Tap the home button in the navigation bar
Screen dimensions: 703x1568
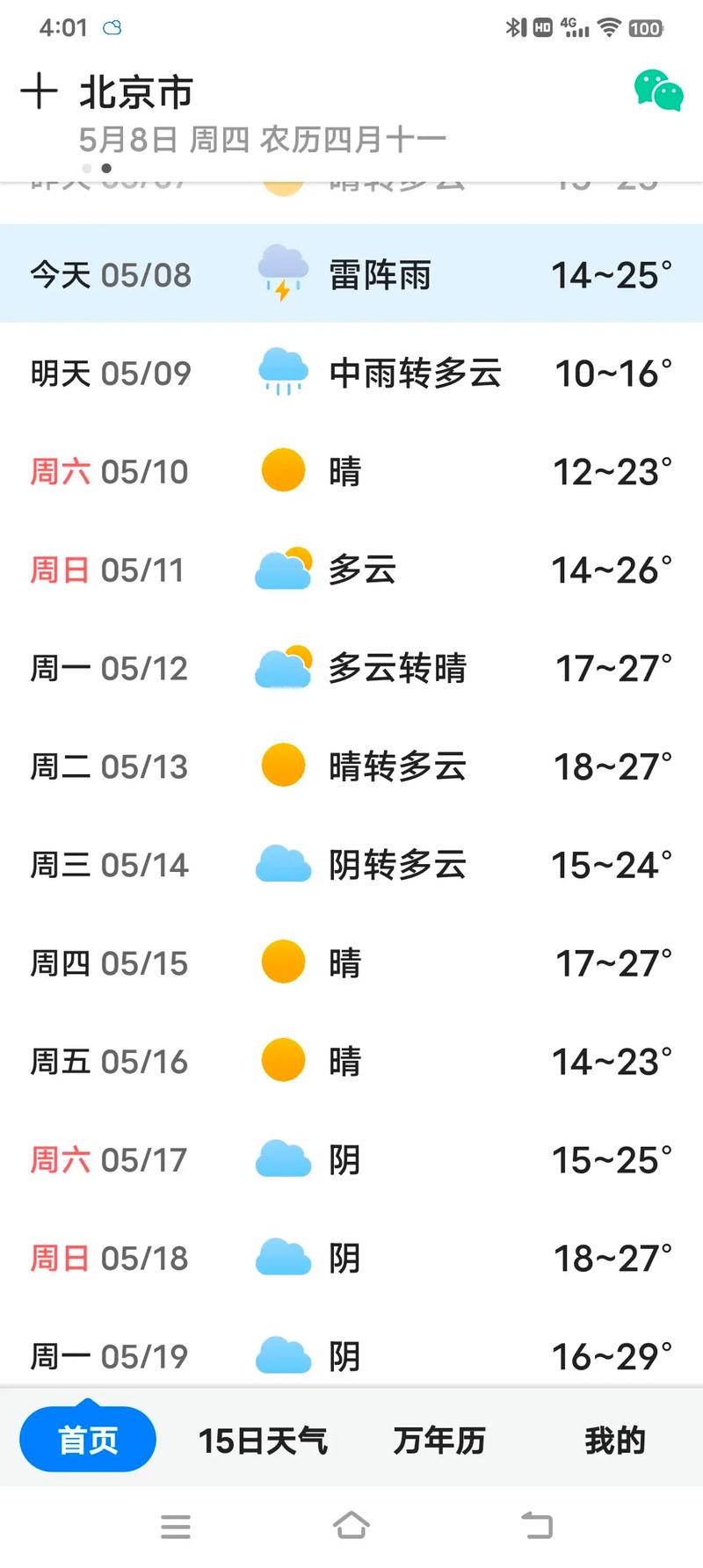click(351, 1527)
